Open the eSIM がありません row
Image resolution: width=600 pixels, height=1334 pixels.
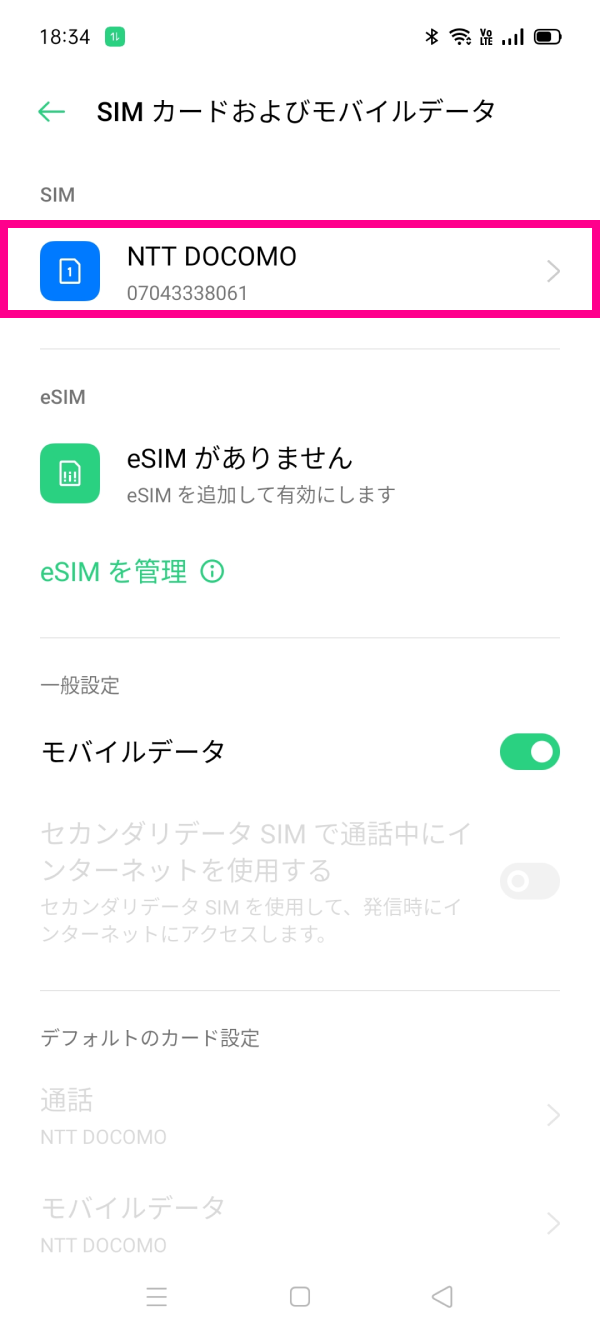(300, 473)
